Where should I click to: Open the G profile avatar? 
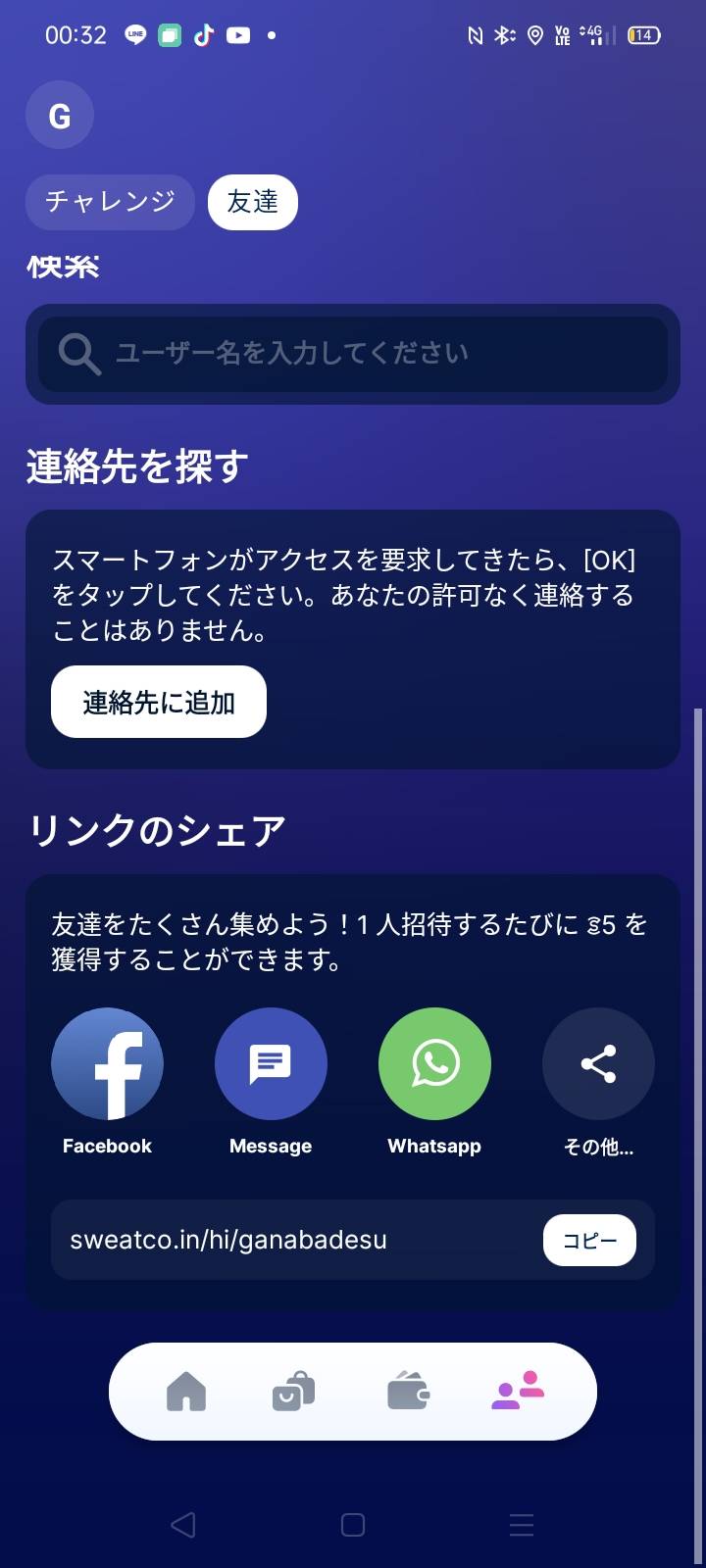[x=60, y=116]
